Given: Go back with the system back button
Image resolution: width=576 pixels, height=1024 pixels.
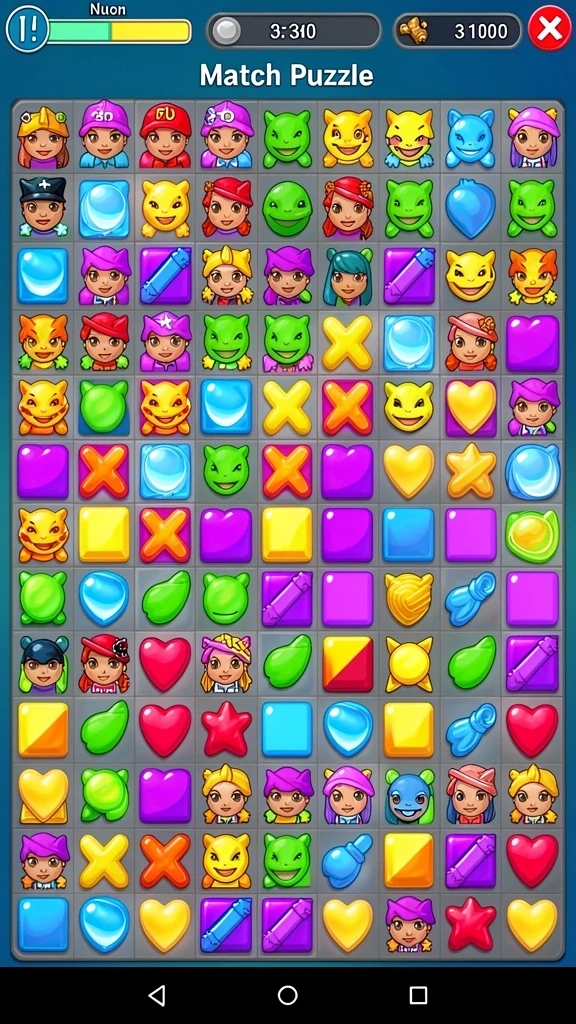Looking at the screenshot, I should point(157,995).
